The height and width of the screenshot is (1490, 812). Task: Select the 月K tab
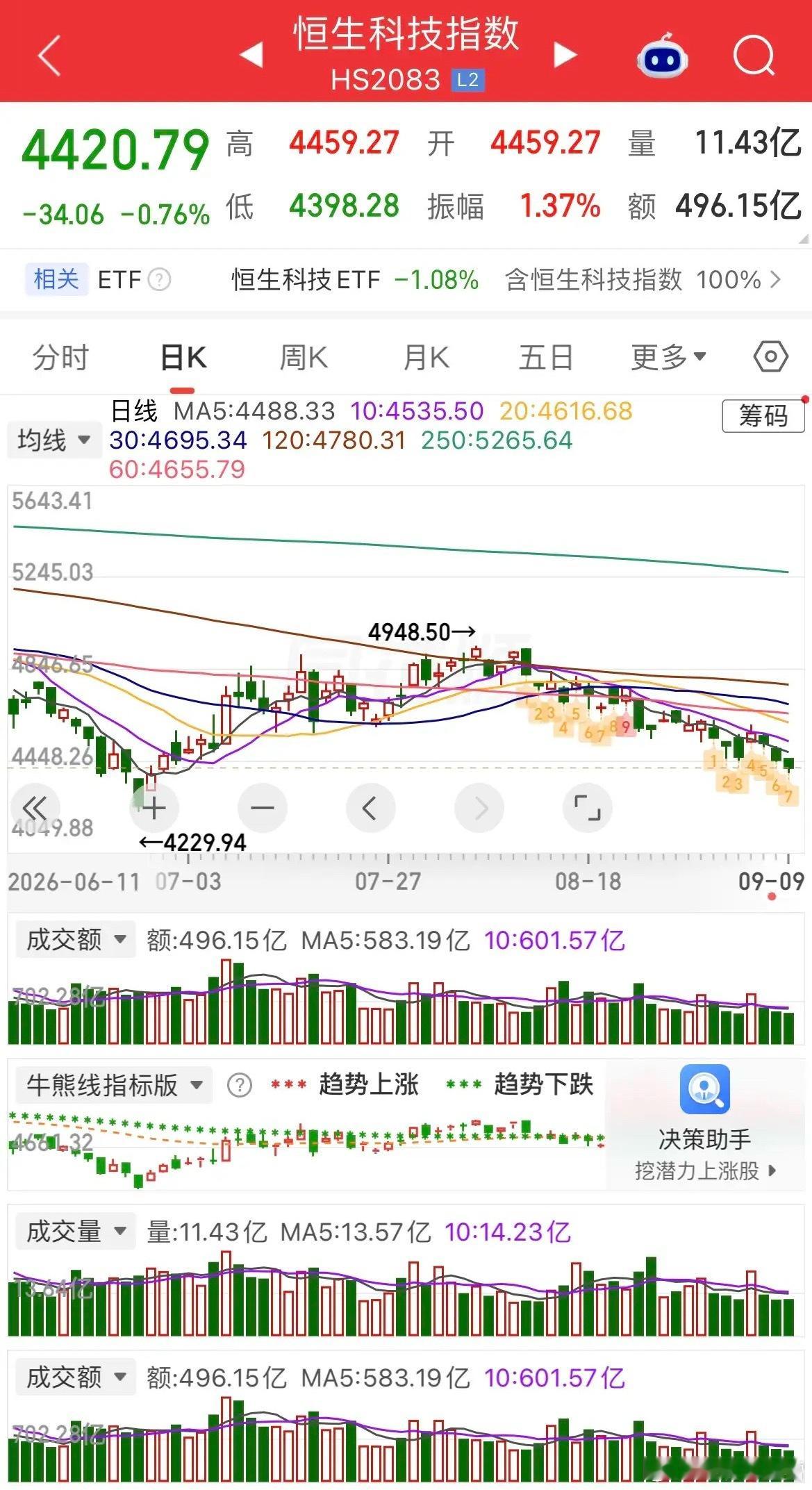pyautogui.click(x=426, y=358)
